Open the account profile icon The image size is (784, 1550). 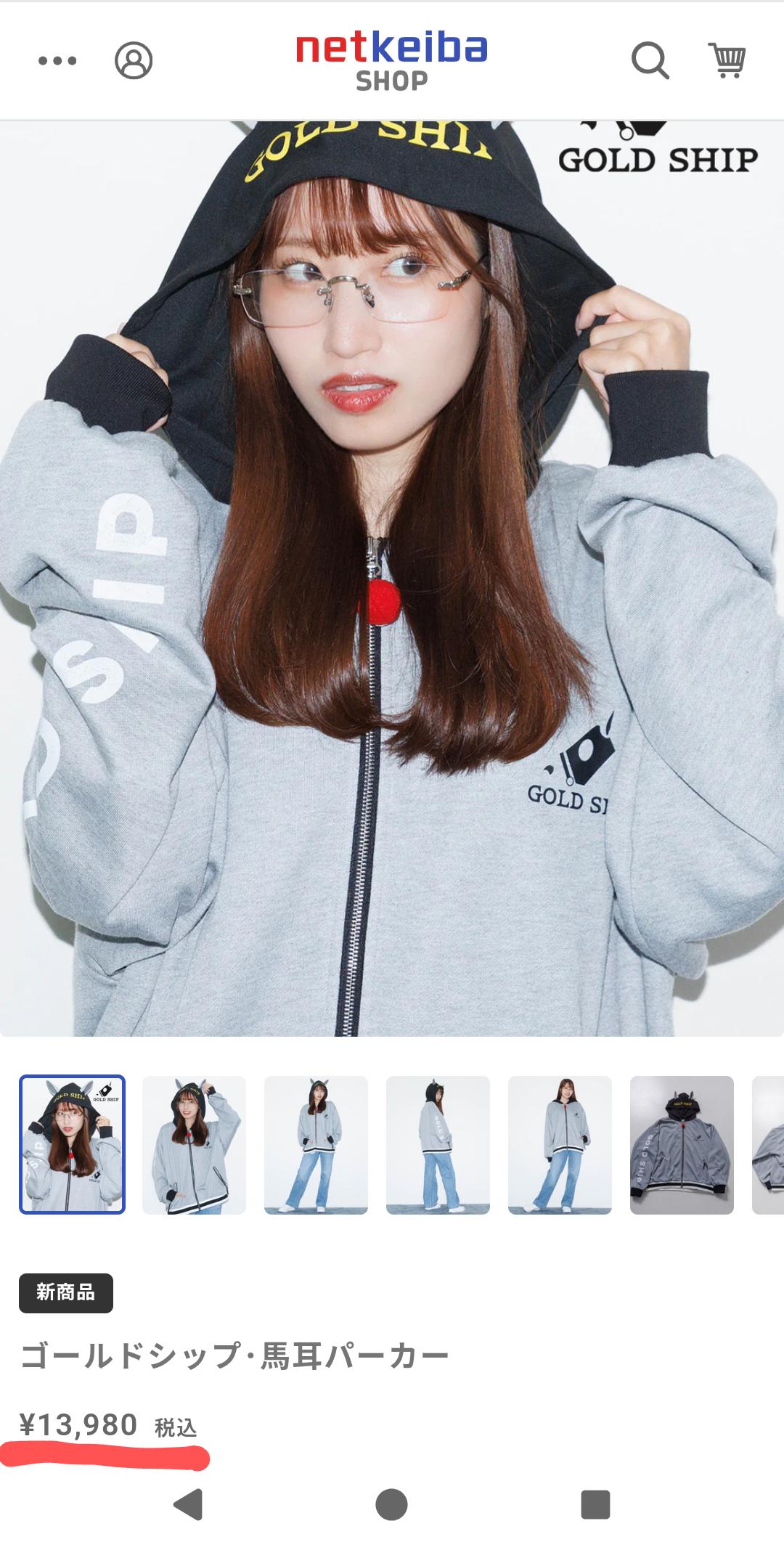pos(134,60)
